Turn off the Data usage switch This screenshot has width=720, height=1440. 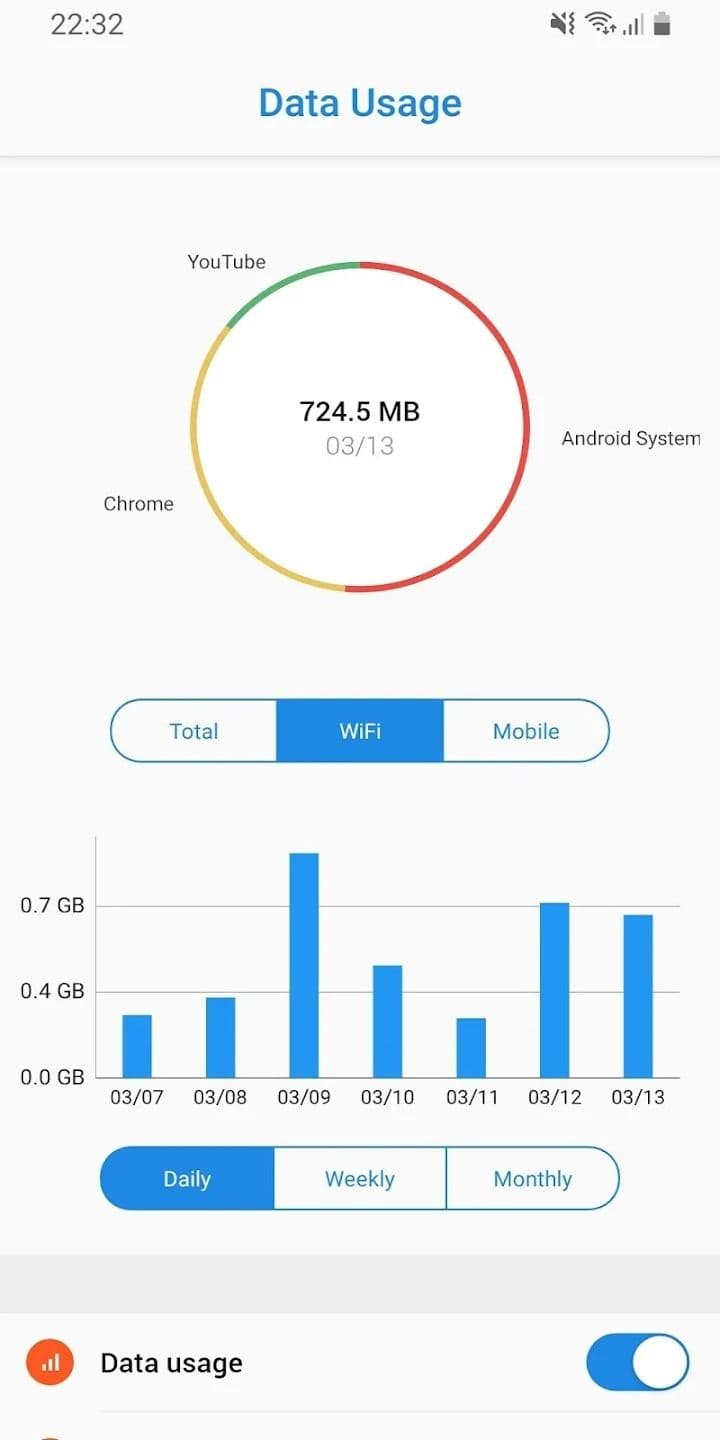coord(637,1362)
